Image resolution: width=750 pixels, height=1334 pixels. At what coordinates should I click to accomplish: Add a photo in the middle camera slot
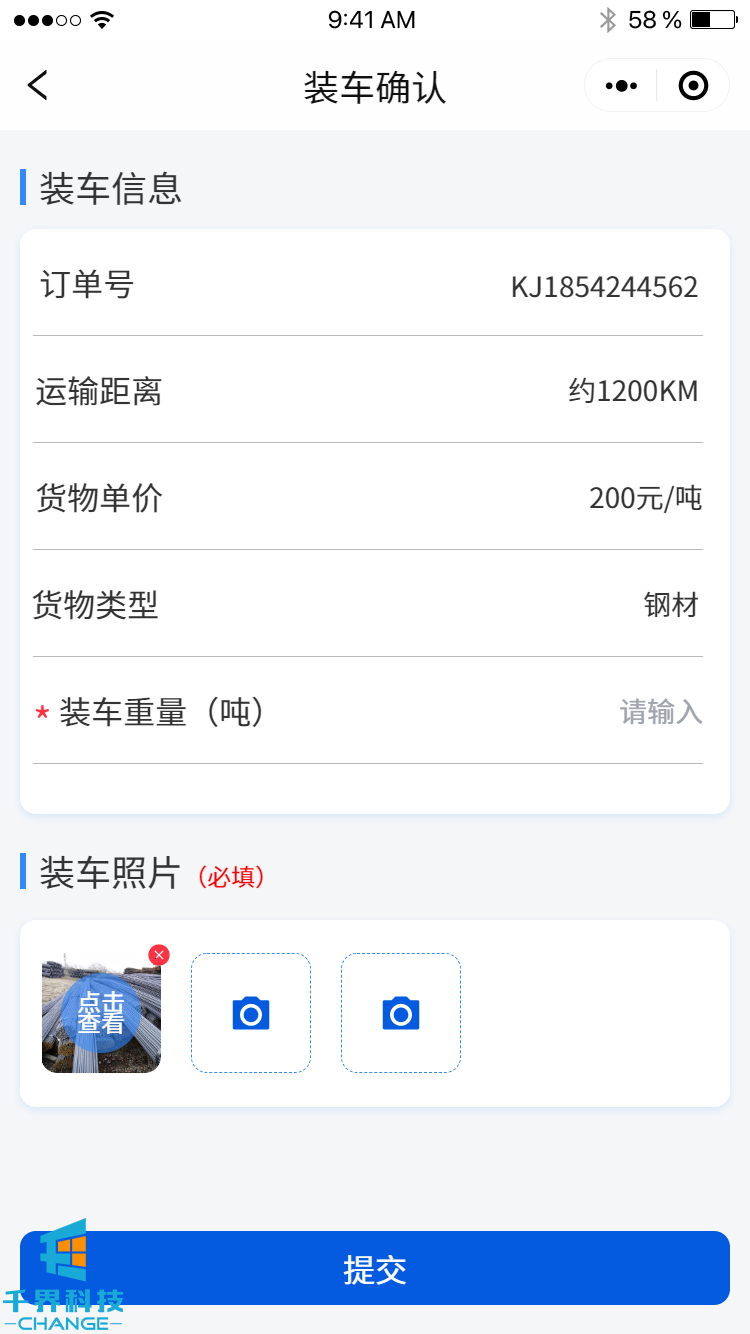(251, 1013)
